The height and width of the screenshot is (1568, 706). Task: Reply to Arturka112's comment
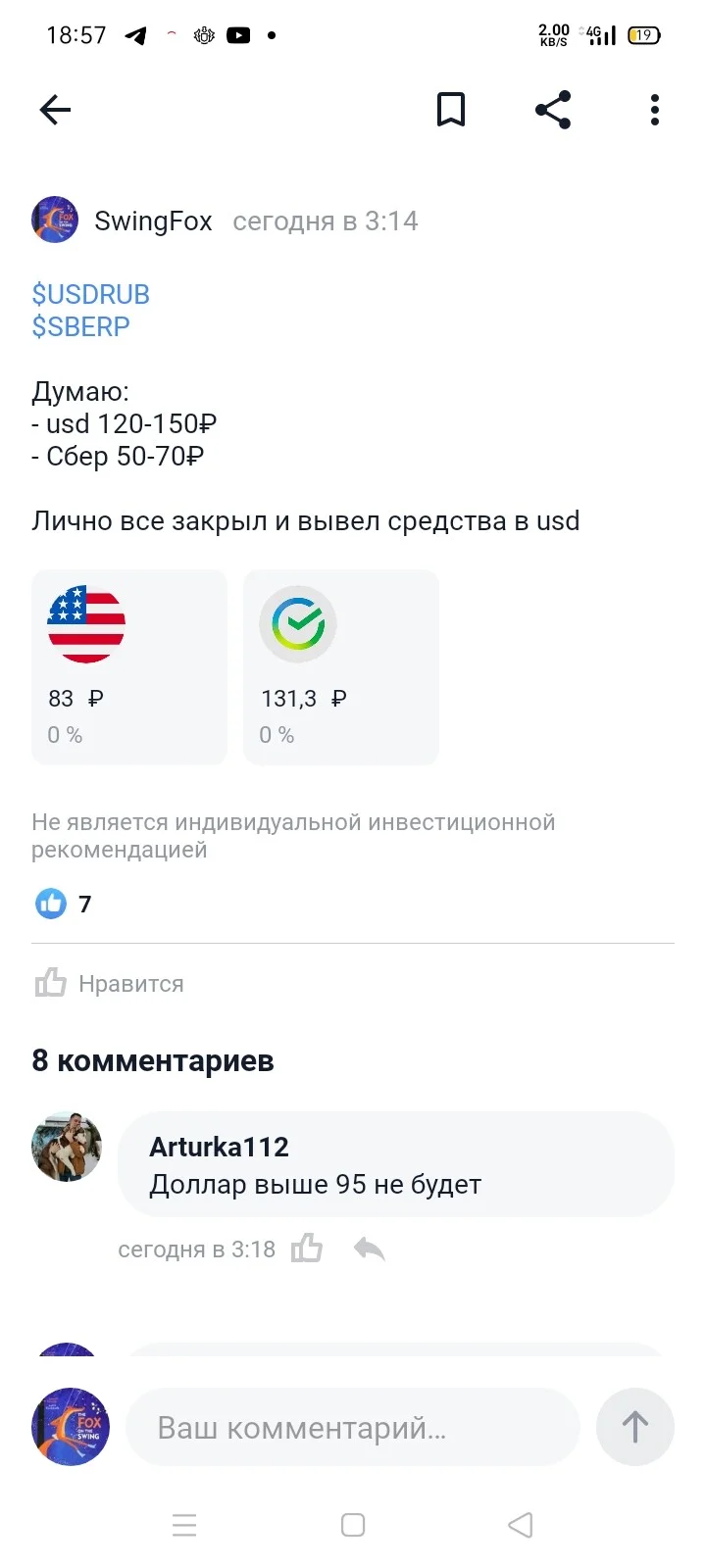pyautogui.click(x=369, y=1249)
